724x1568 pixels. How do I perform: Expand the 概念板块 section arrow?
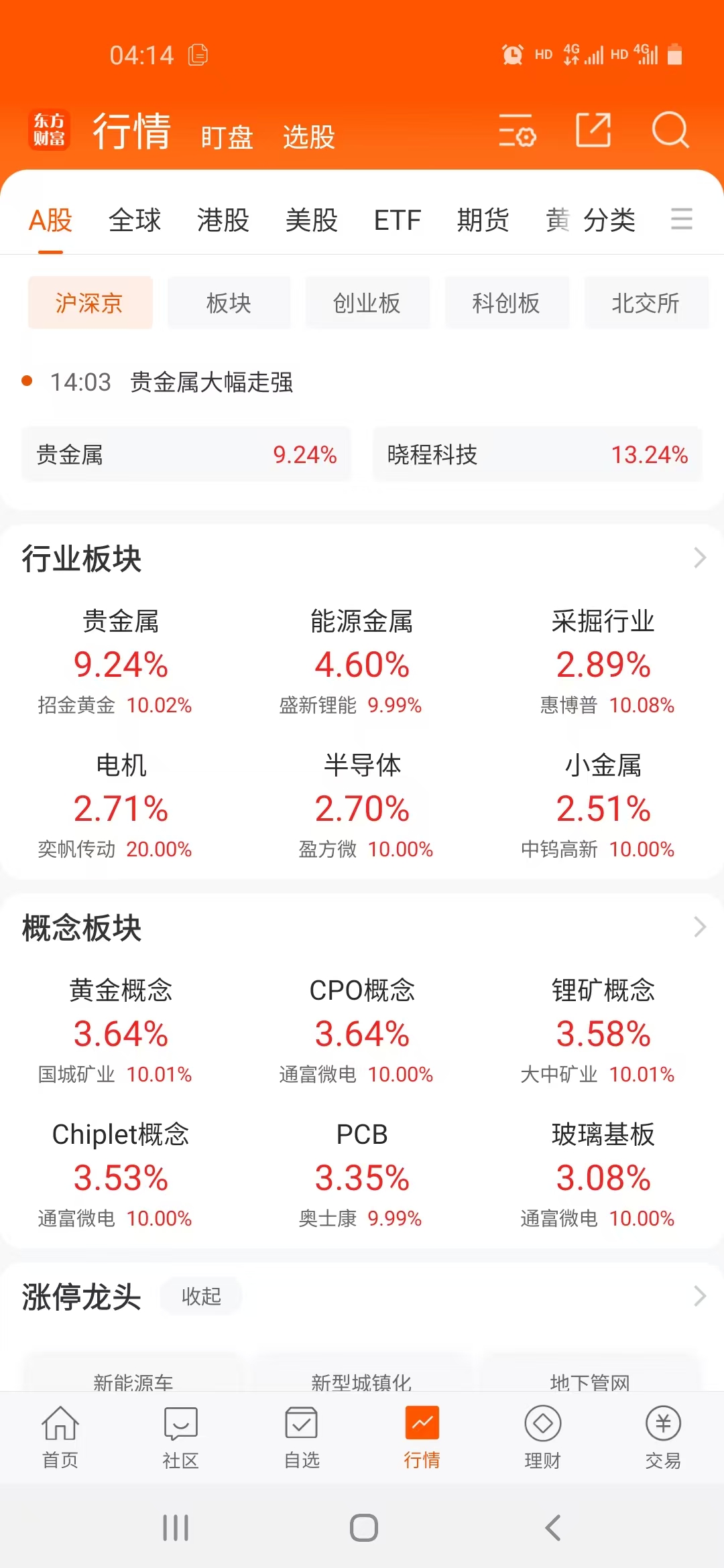699,927
